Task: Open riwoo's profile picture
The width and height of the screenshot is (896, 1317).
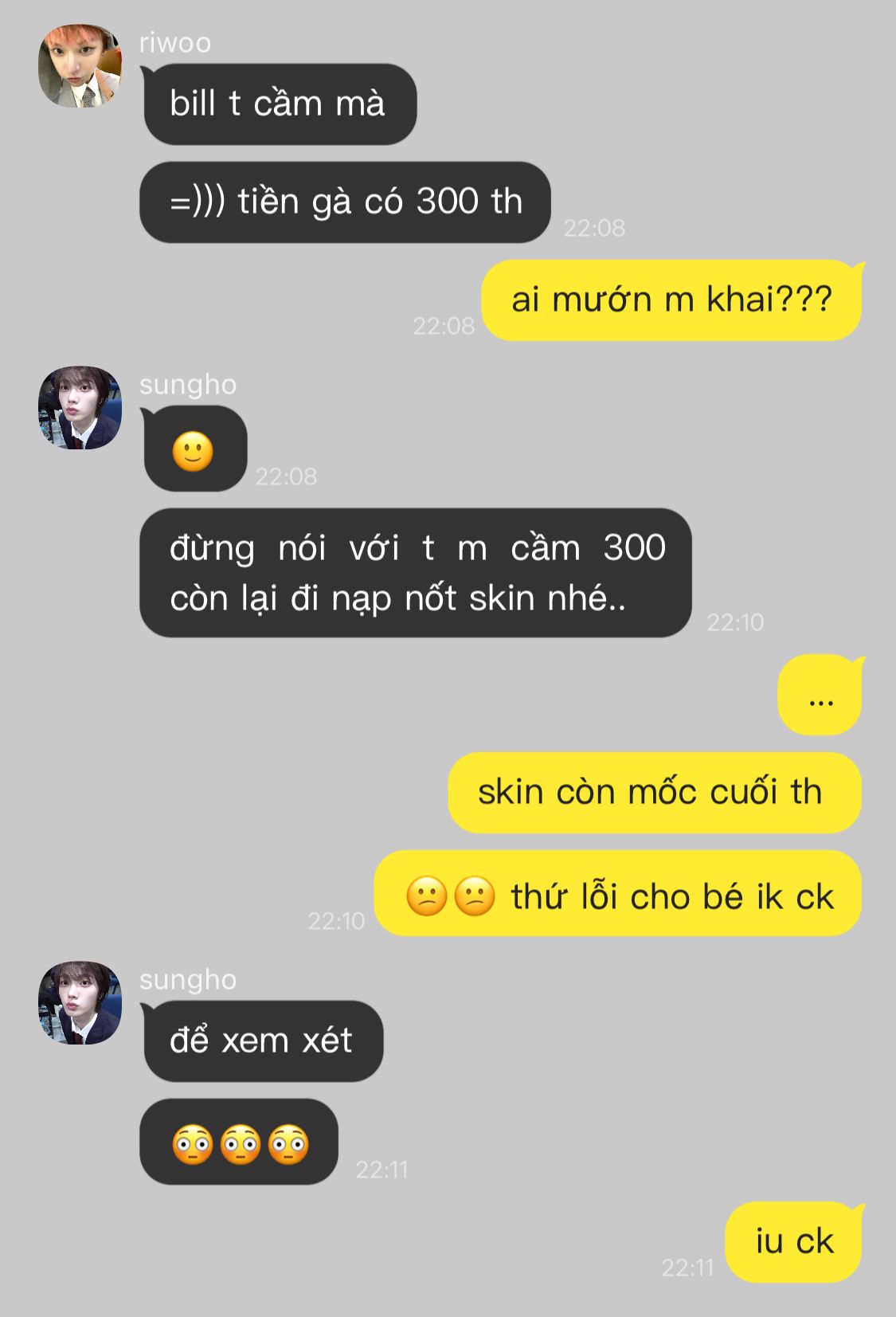Action: (80, 66)
